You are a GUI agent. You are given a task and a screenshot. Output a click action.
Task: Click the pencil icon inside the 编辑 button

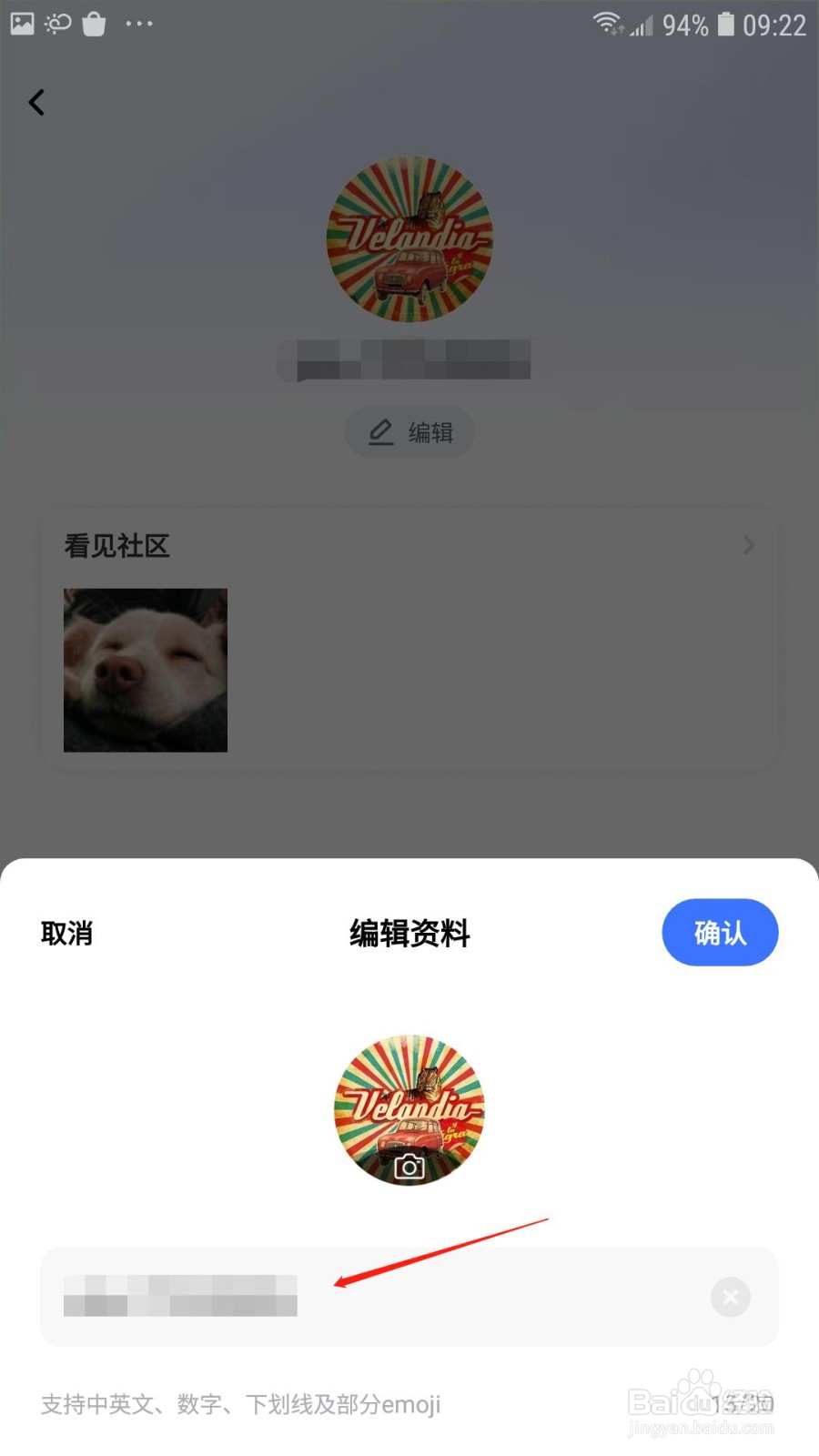click(x=382, y=431)
